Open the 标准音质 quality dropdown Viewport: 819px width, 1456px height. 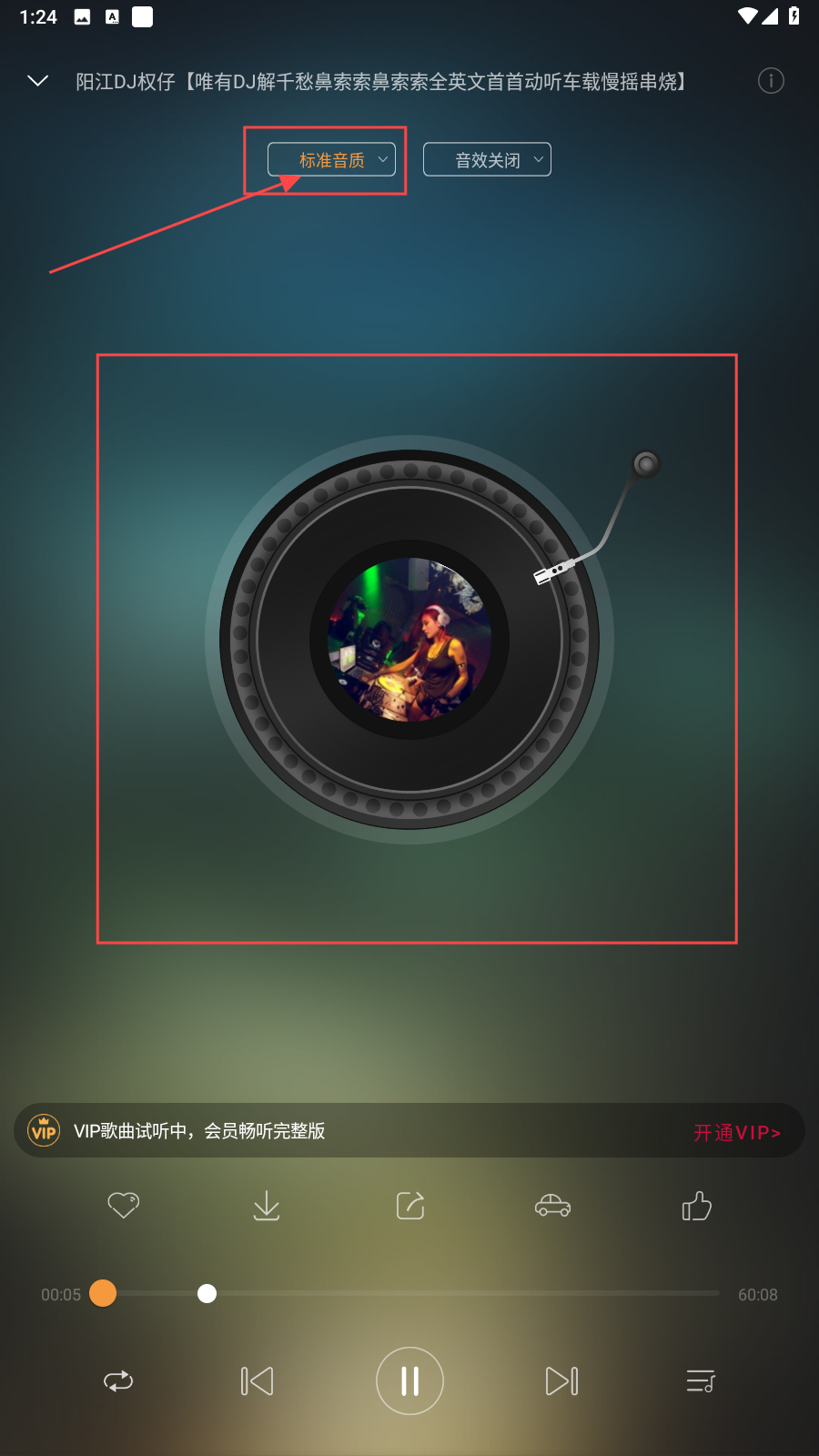point(331,160)
